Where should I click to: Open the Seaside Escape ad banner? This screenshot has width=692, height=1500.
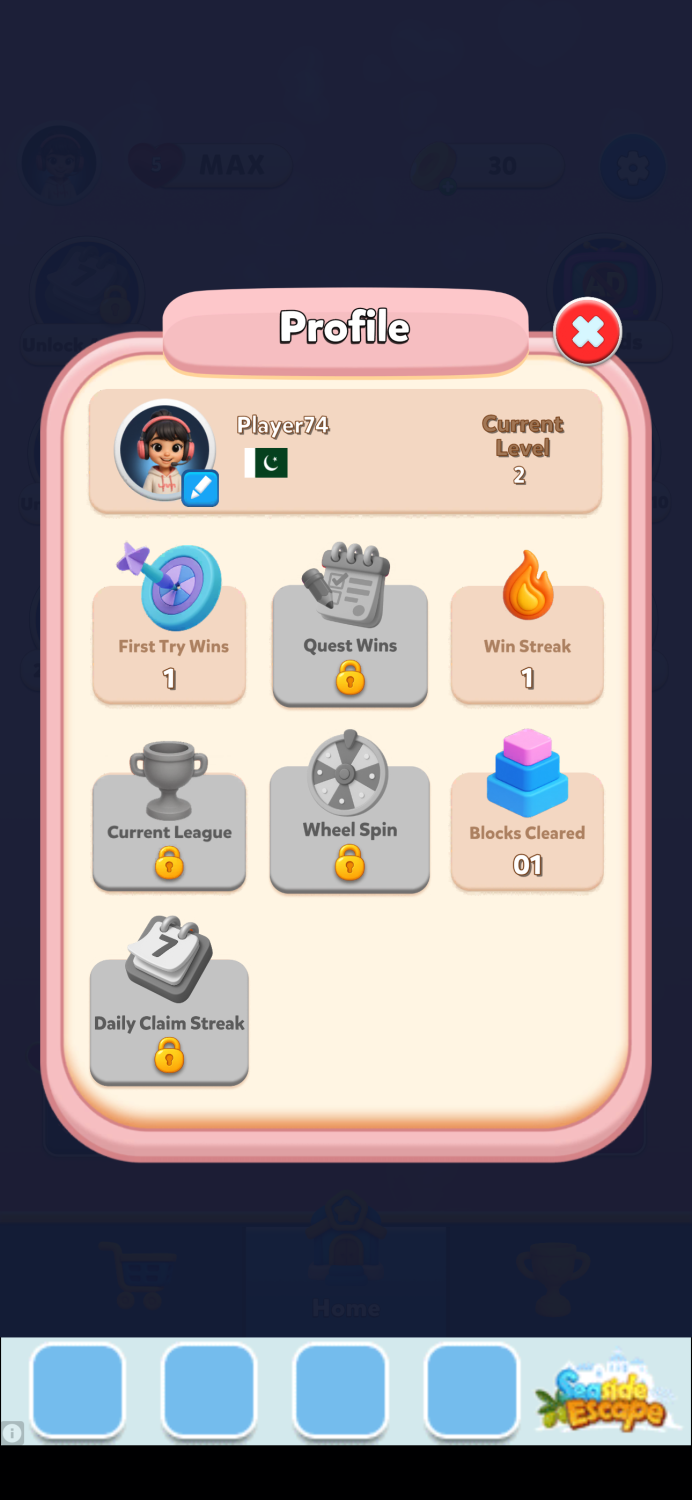pos(600,1392)
